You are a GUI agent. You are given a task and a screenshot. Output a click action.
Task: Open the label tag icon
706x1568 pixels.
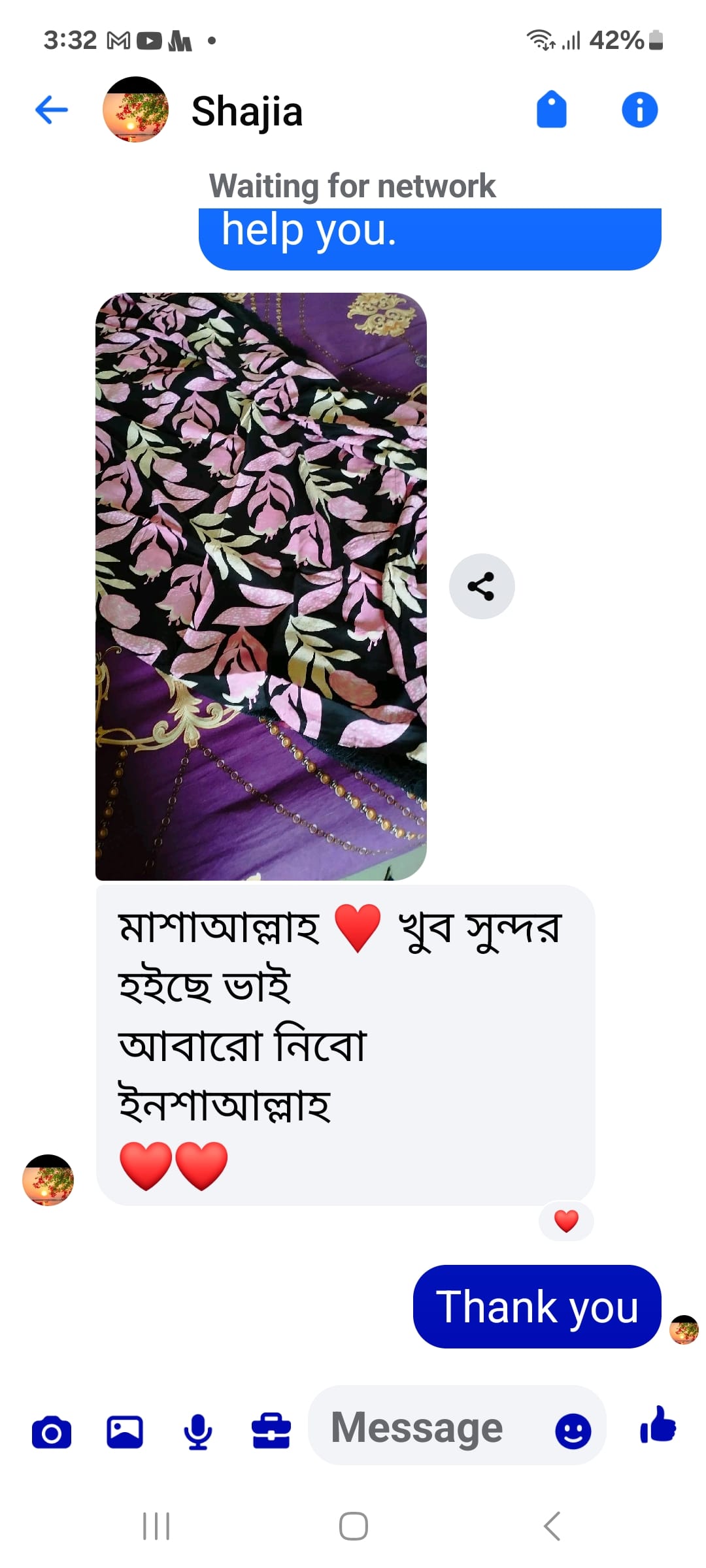click(x=551, y=109)
